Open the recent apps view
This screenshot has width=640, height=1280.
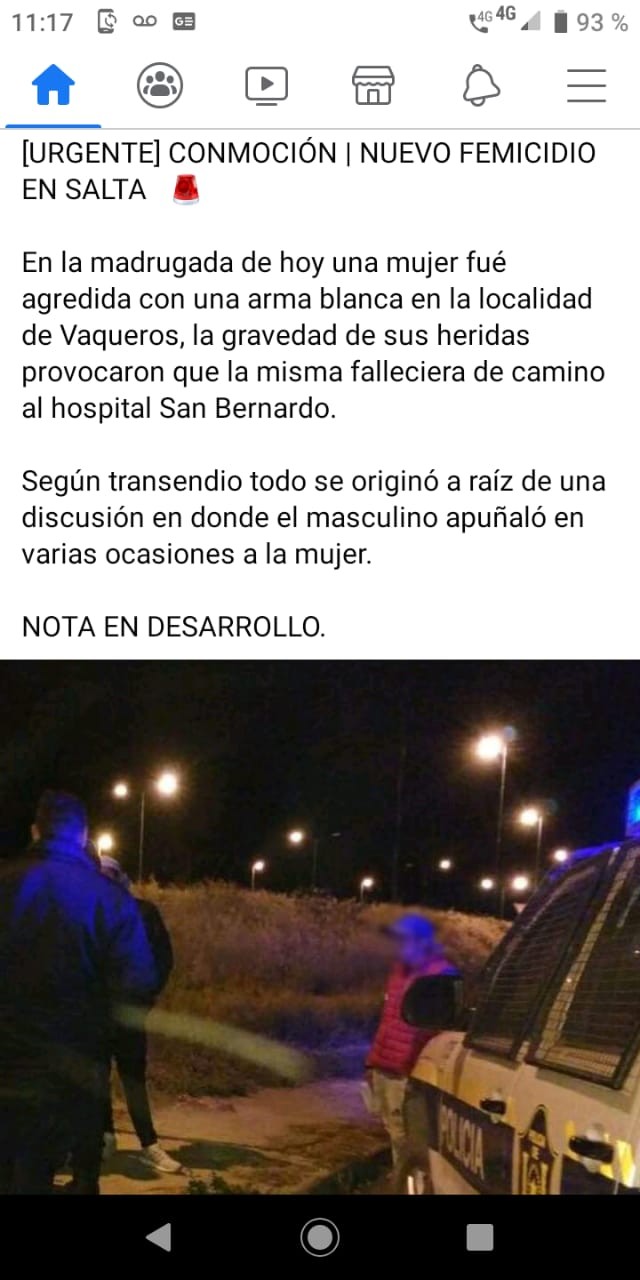click(x=480, y=1238)
